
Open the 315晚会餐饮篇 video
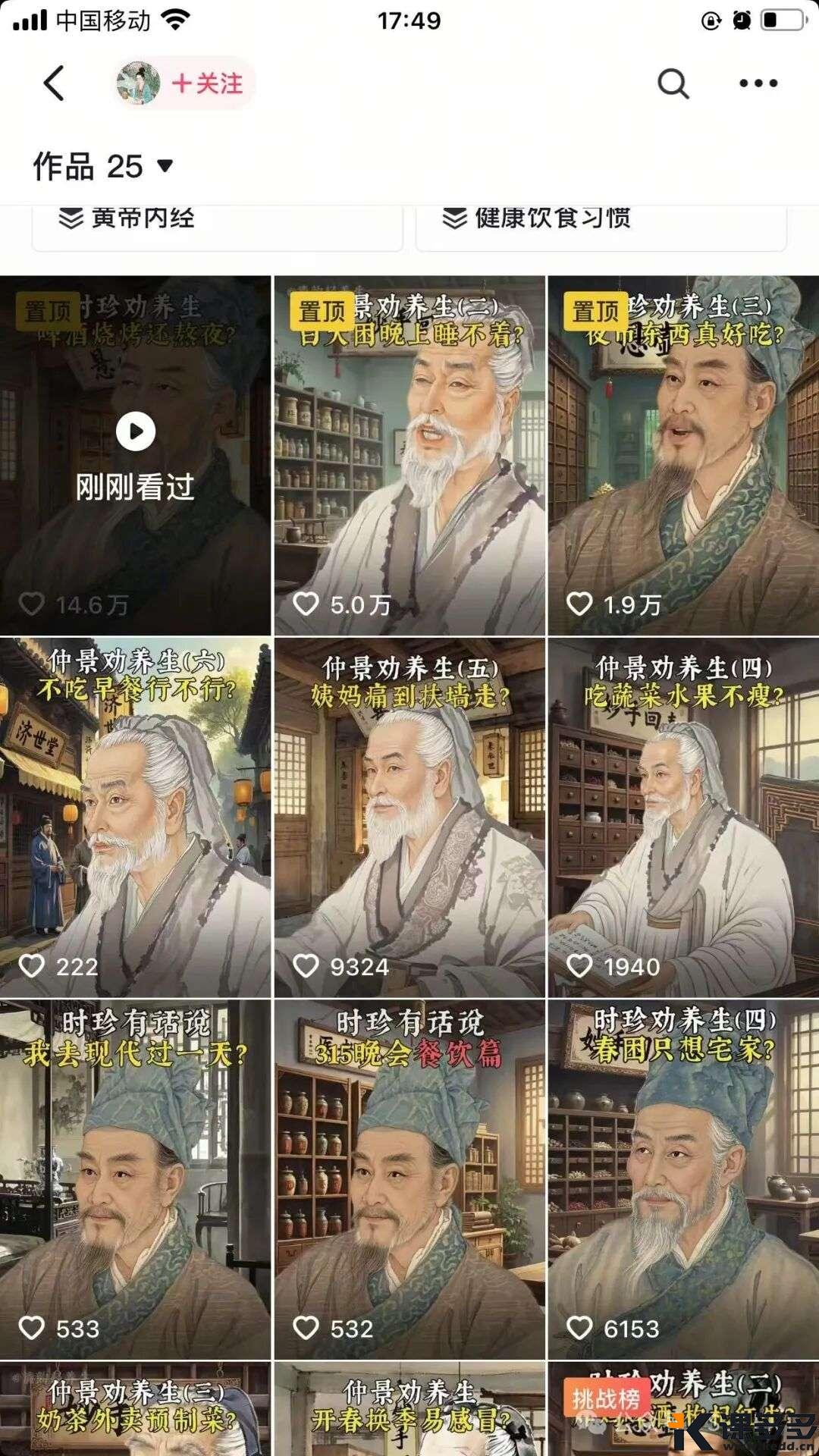[409, 1179]
